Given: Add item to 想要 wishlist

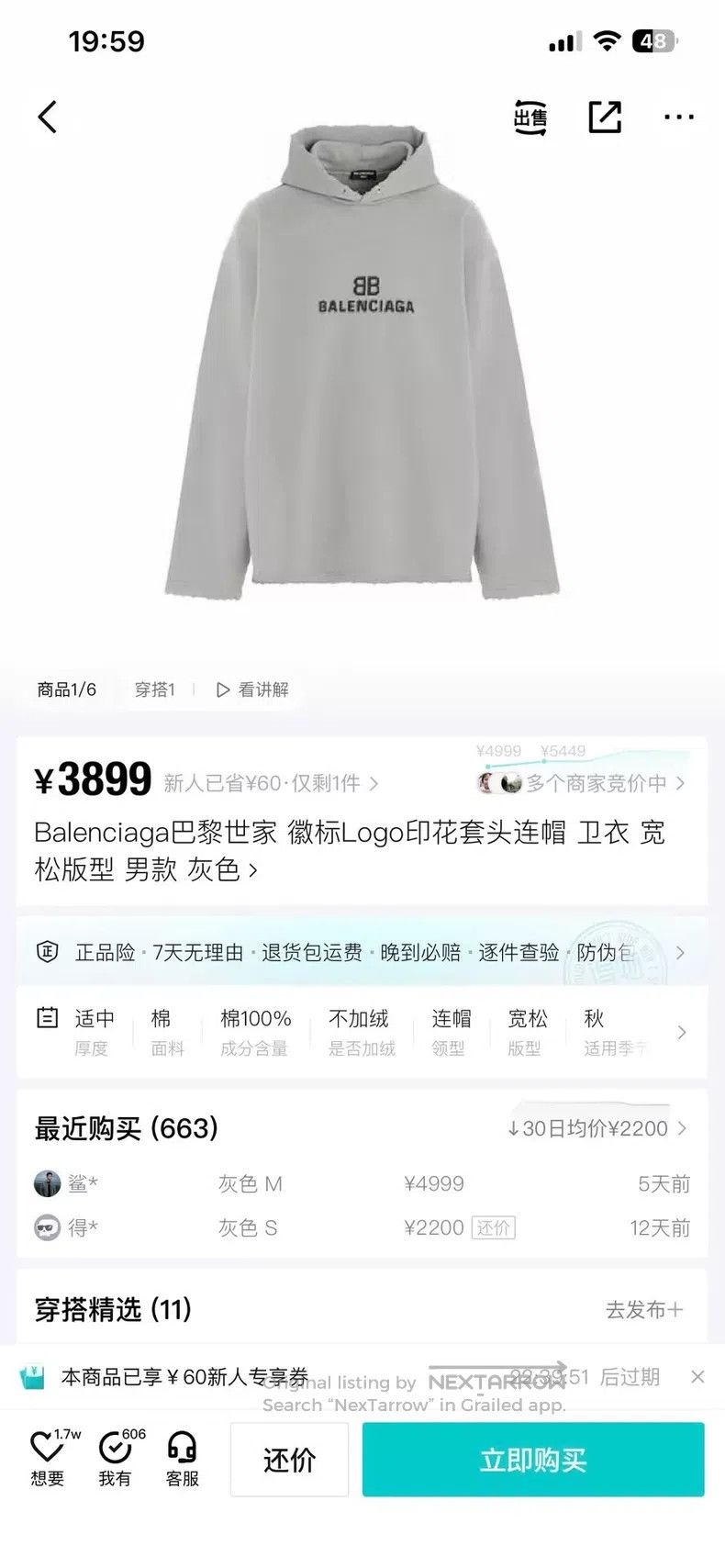Looking at the screenshot, I should click(x=48, y=1459).
